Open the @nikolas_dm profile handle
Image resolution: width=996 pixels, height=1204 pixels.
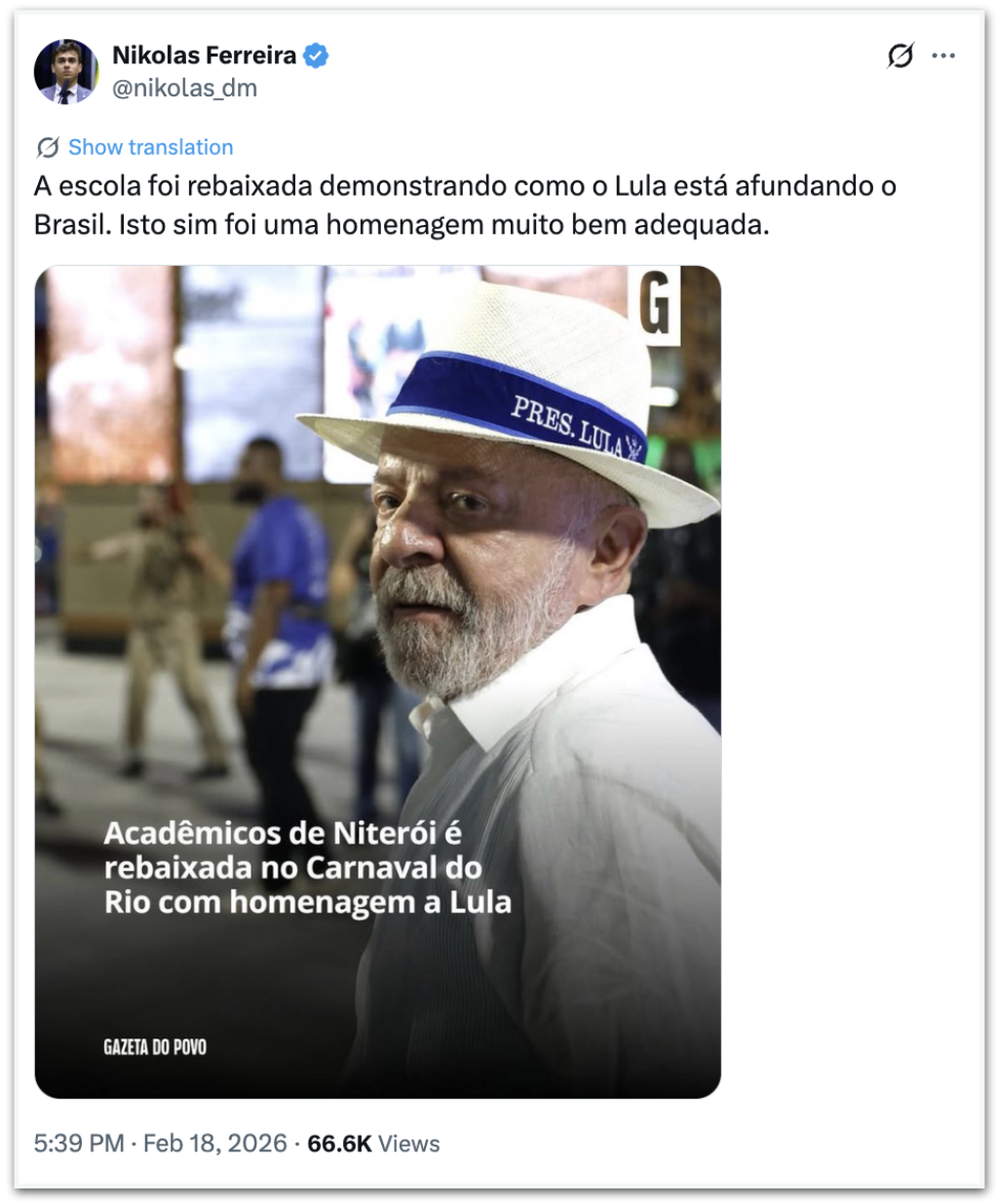pos(184,89)
